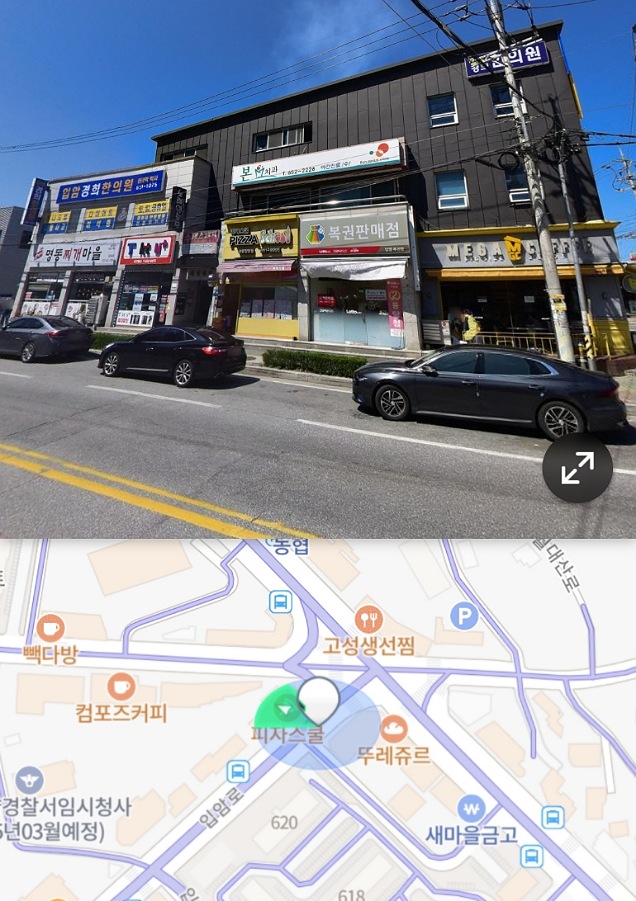Open the 백다방 cafe marker
This screenshot has height=901, width=636.
pos(50,629)
